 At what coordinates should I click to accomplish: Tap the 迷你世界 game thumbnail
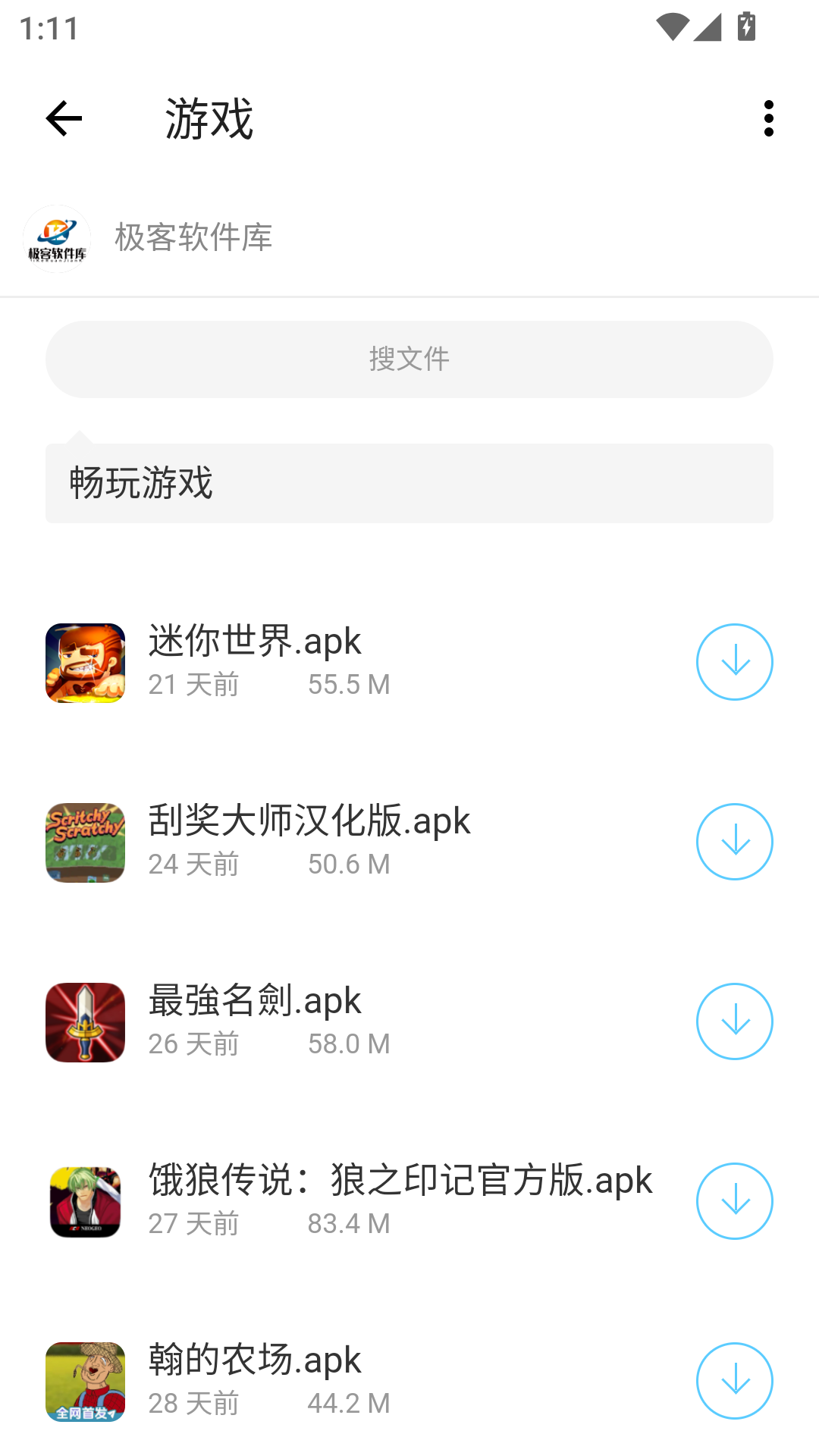click(84, 663)
